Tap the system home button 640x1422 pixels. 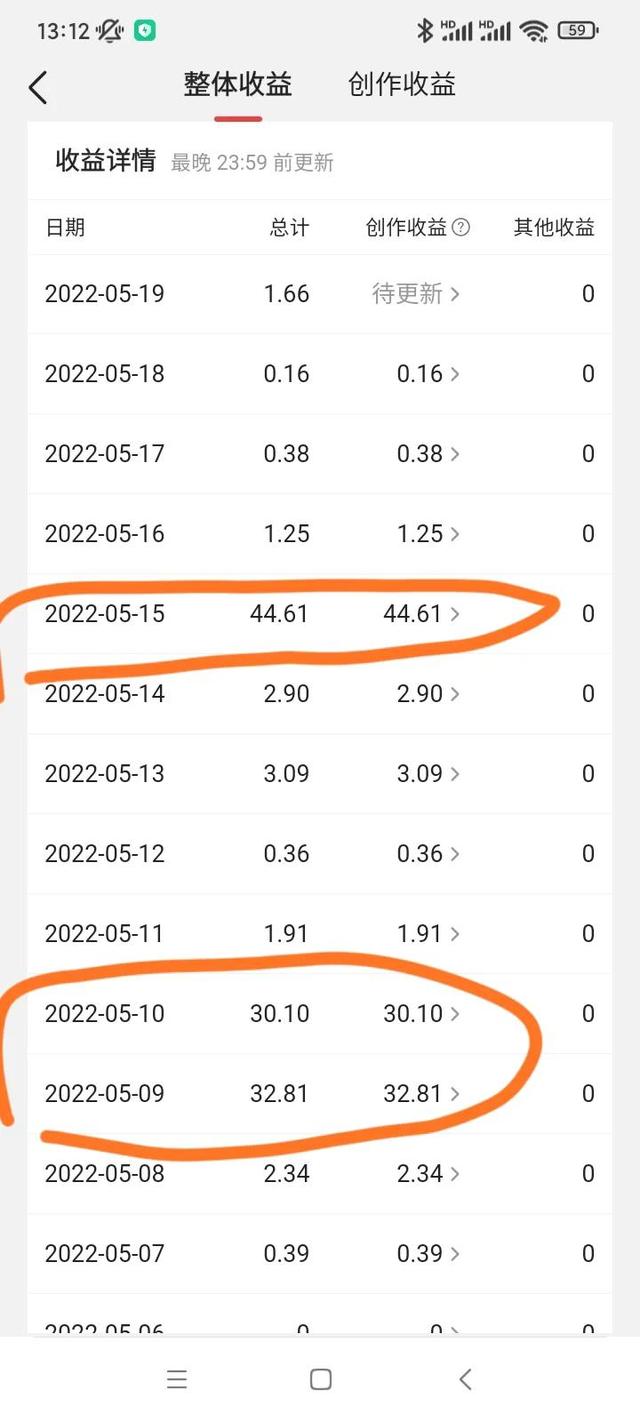click(321, 1380)
